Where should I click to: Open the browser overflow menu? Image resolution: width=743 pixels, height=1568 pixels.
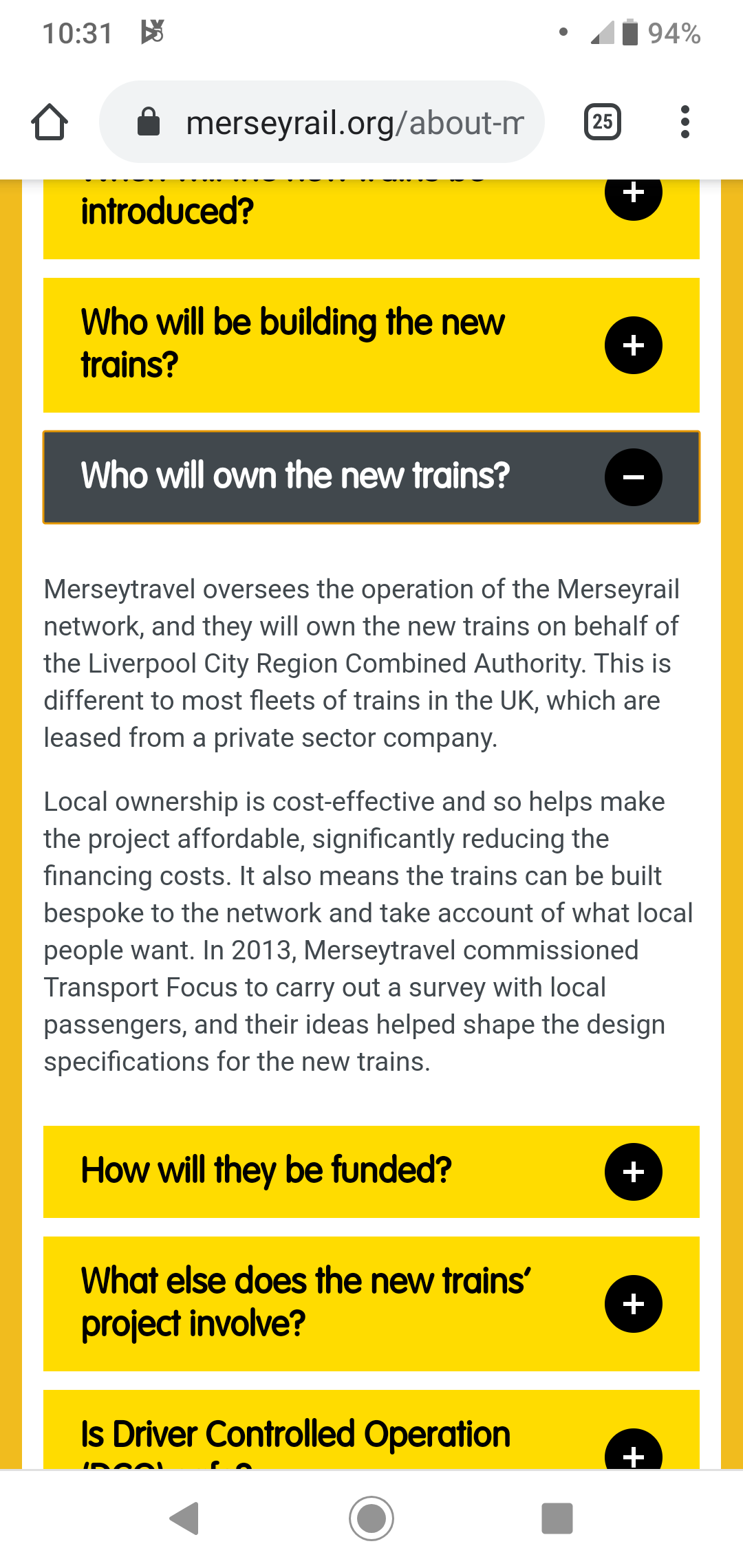tap(684, 122)
